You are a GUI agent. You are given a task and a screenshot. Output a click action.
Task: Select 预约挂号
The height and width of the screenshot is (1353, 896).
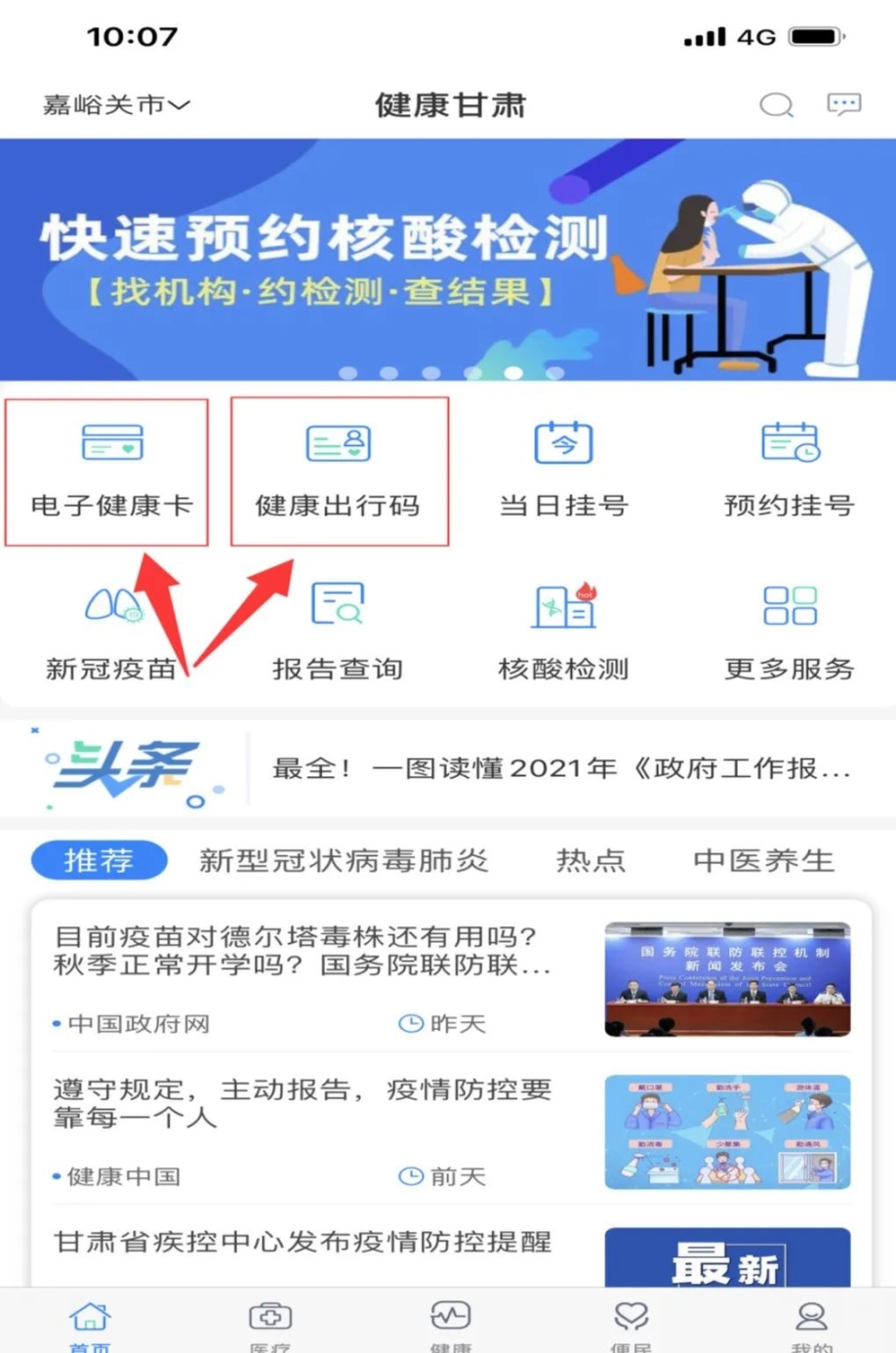[789, 471]
